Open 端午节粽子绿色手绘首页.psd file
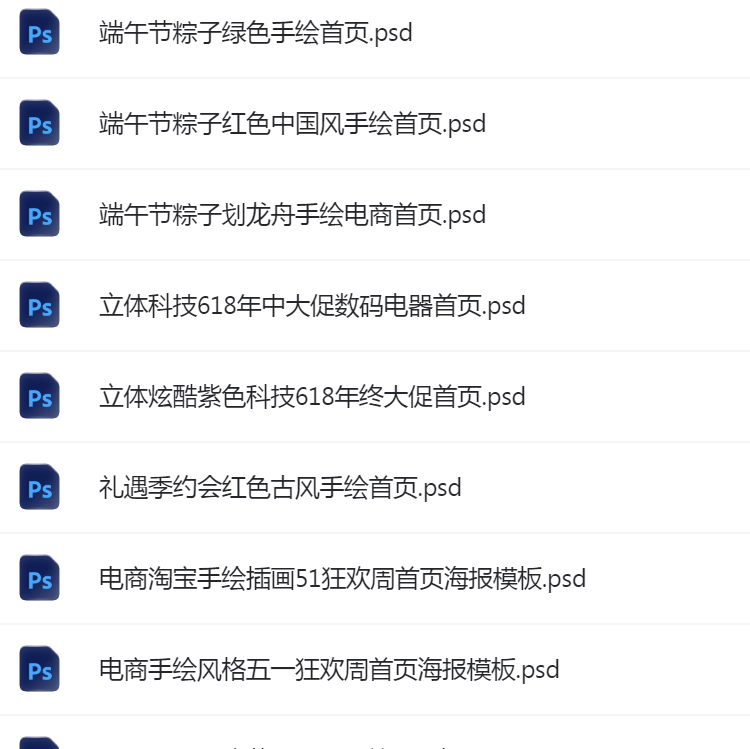The image size is (750, 749). point(256,33)
